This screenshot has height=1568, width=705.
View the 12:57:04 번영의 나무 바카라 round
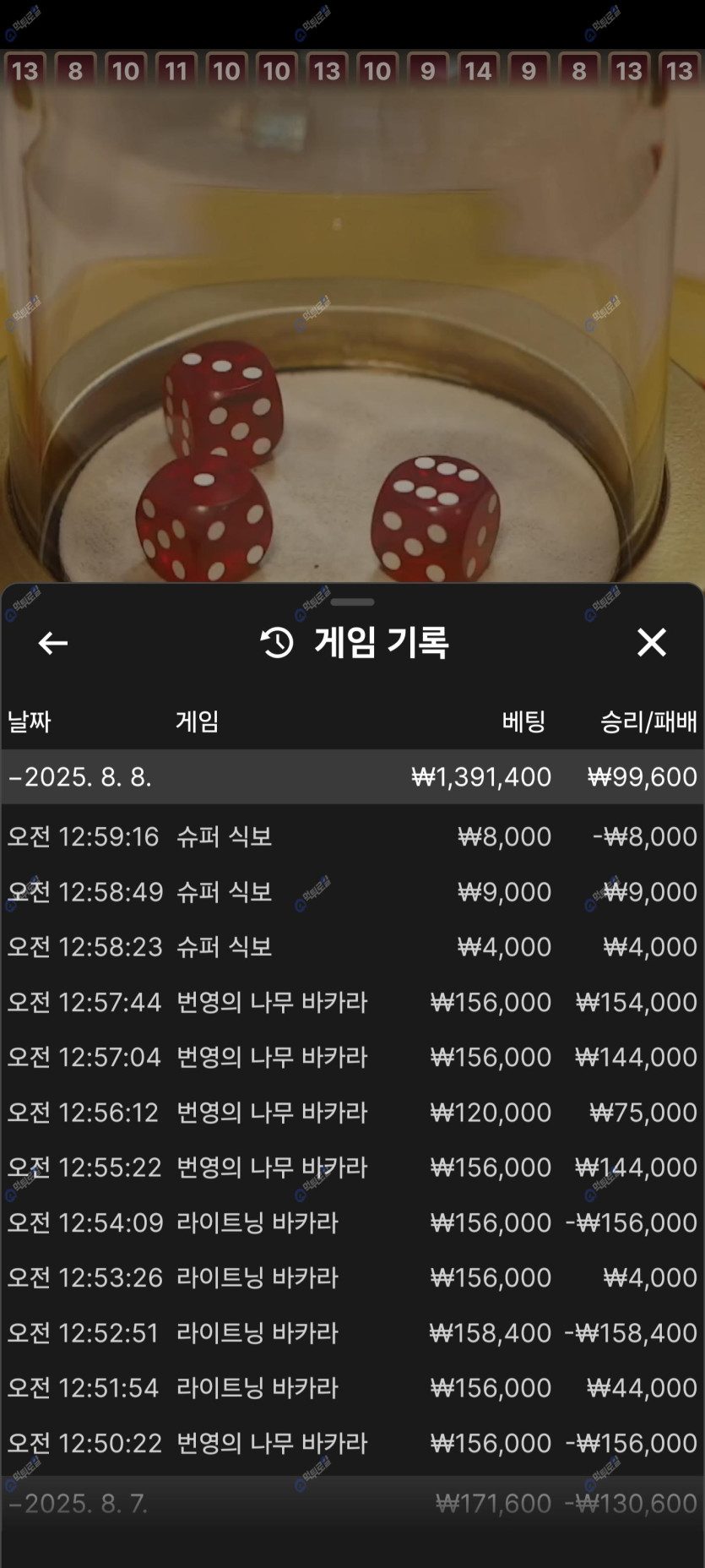352,1057
